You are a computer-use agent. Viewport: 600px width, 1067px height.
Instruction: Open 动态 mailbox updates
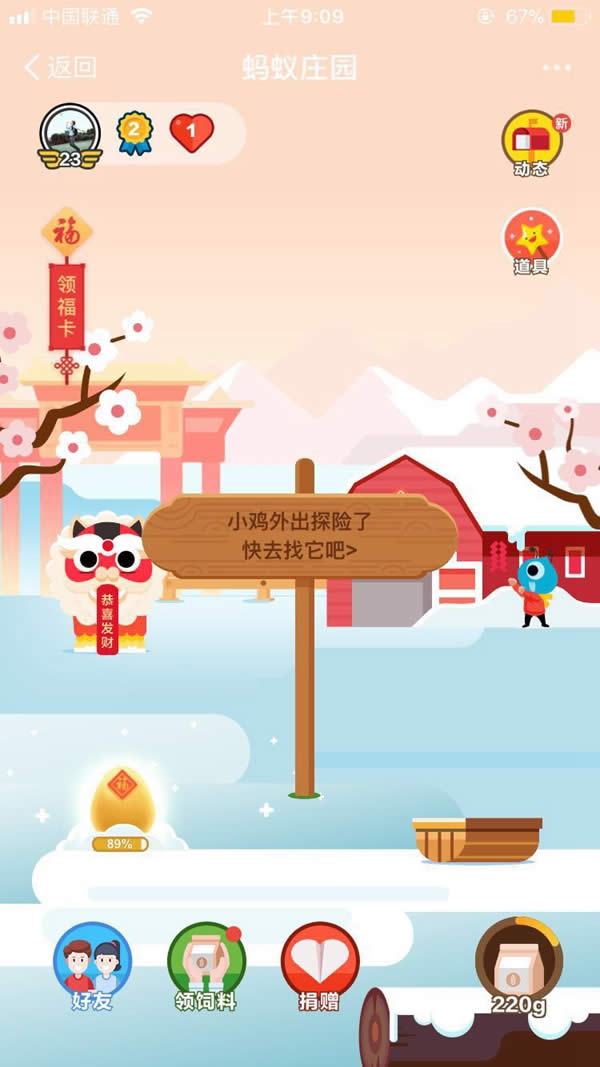coord(531,143)
